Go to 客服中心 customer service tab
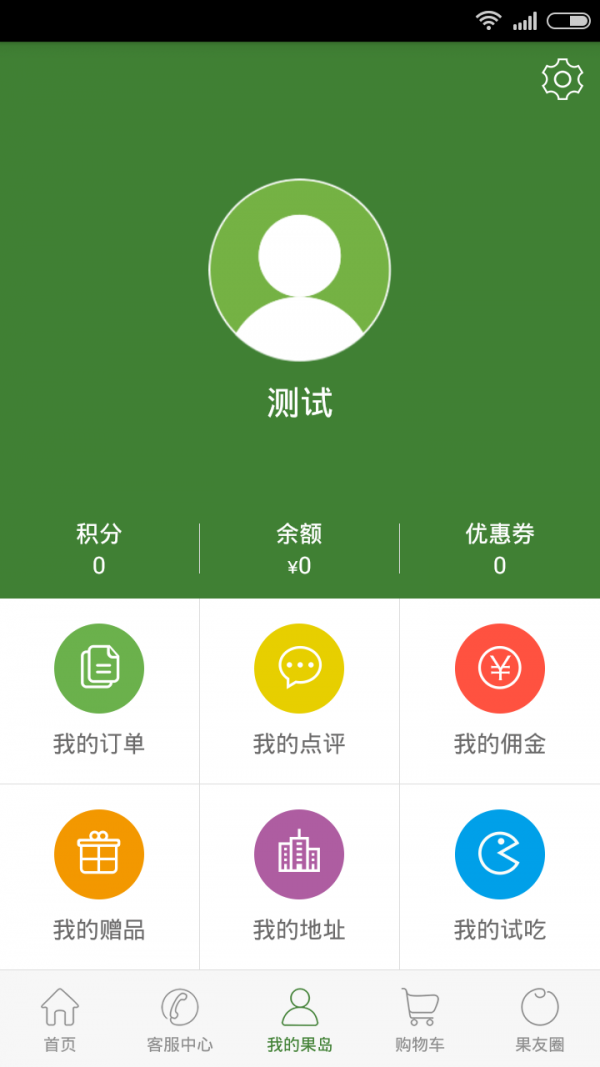 180,1019
